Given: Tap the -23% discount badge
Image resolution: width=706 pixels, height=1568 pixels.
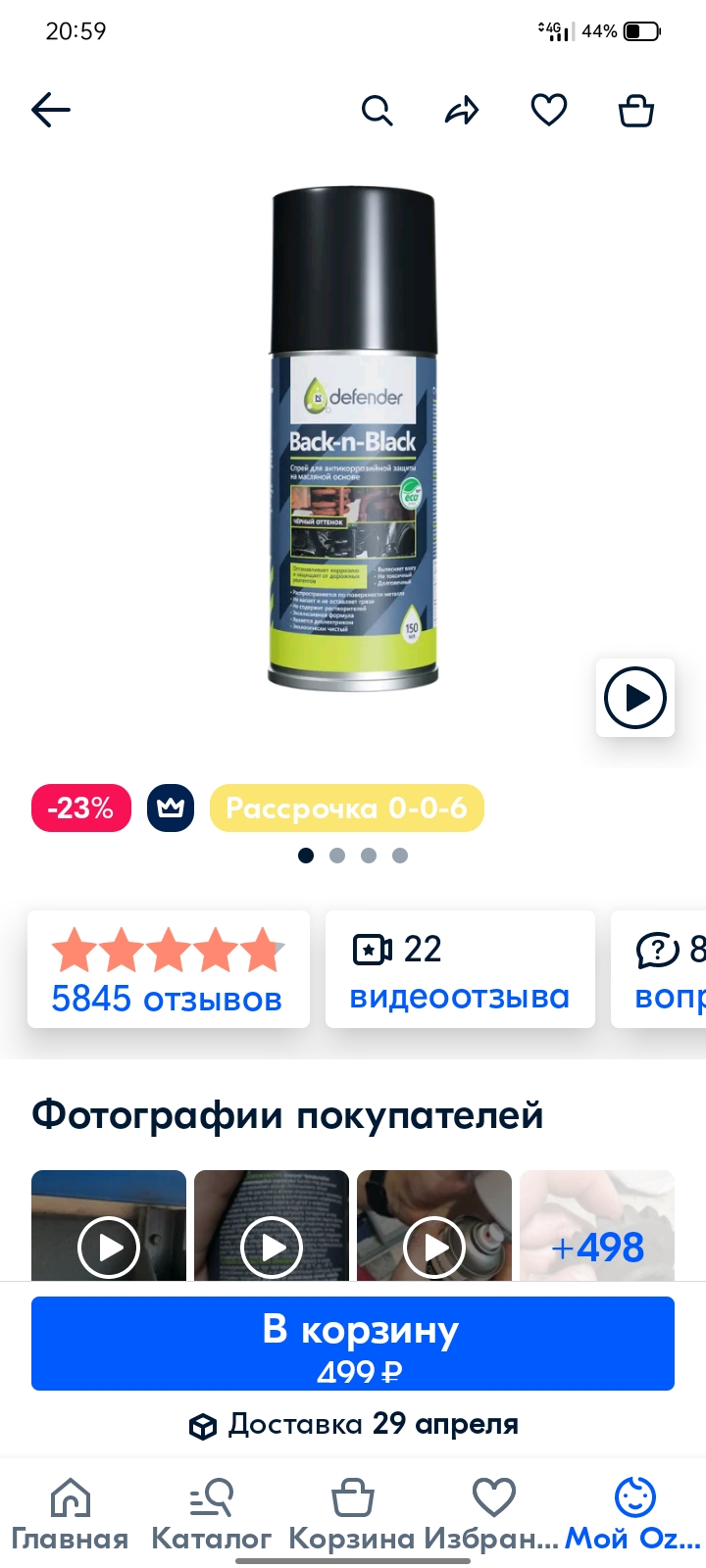Looking at the screenshot, I should pos(81,808).
